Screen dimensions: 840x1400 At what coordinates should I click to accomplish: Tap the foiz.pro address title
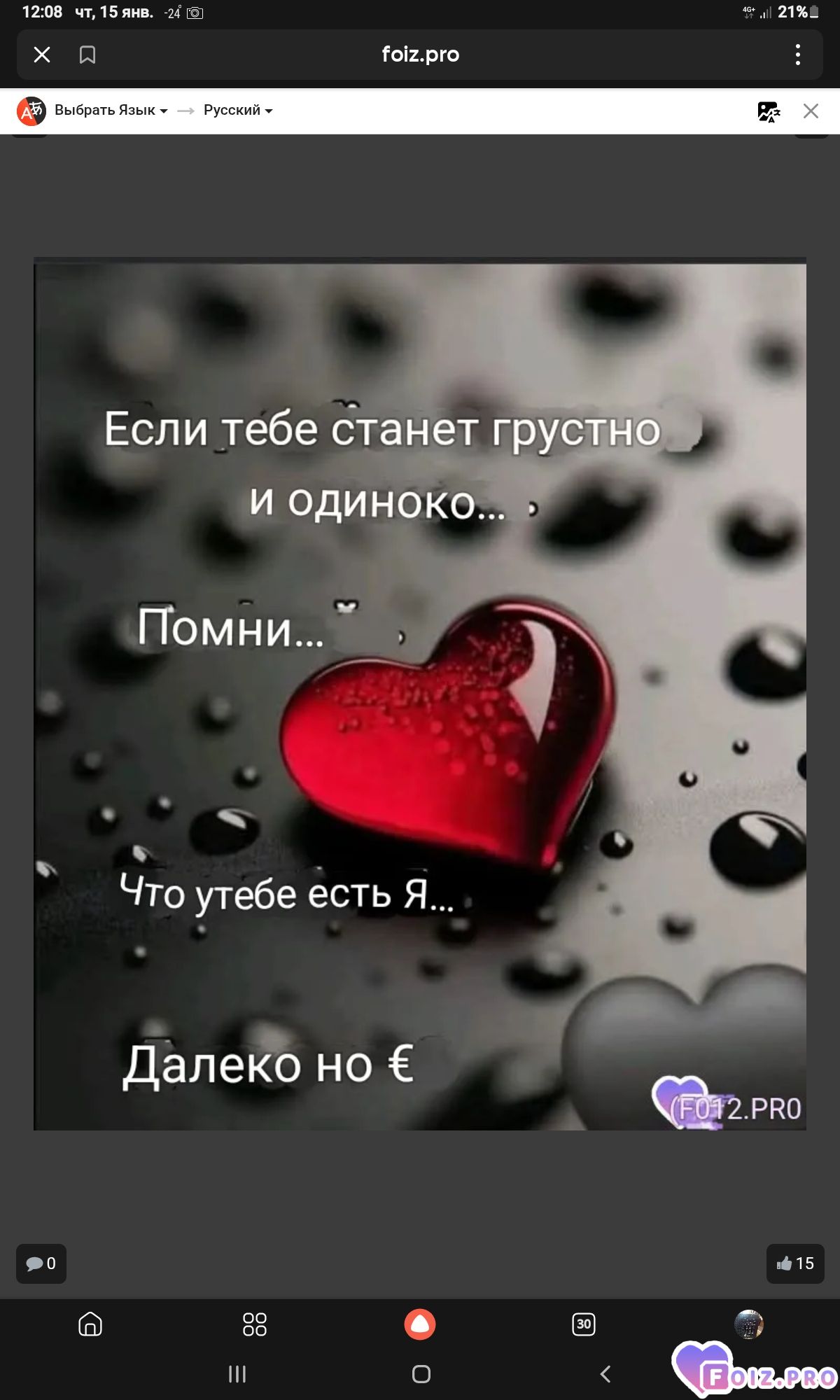(x=420, y=55)
